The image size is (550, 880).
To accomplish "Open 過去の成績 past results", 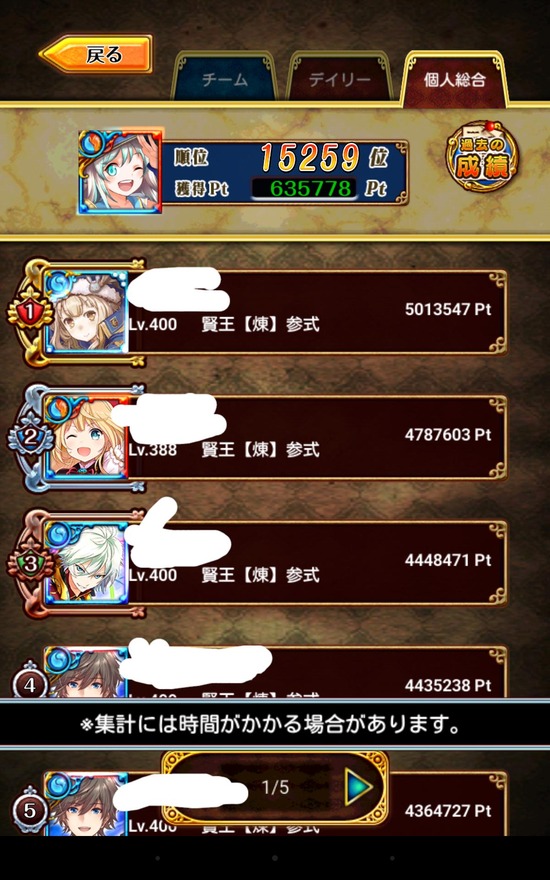I will point(482,155).
